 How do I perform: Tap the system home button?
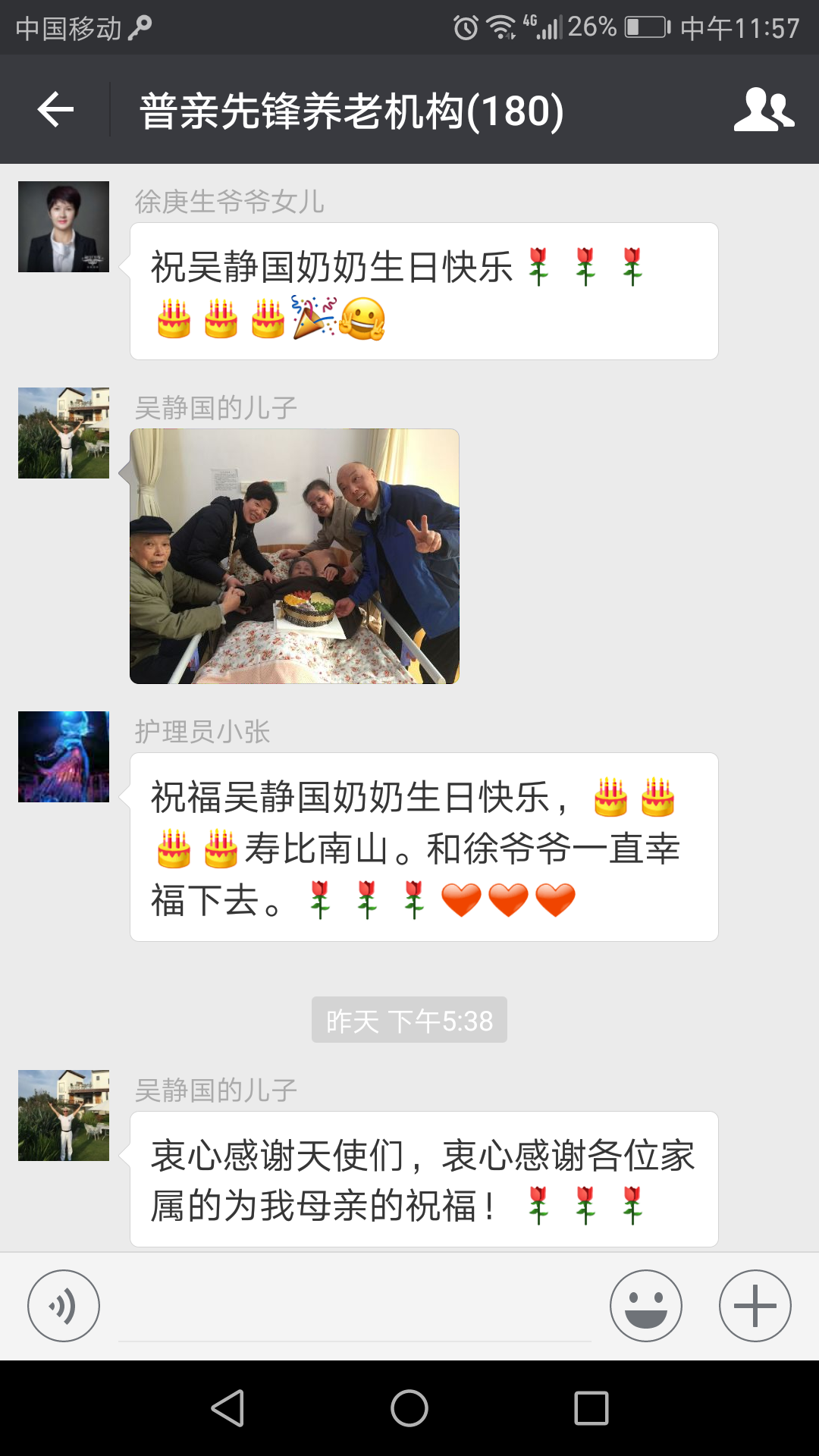click(x=409, y=1408)
